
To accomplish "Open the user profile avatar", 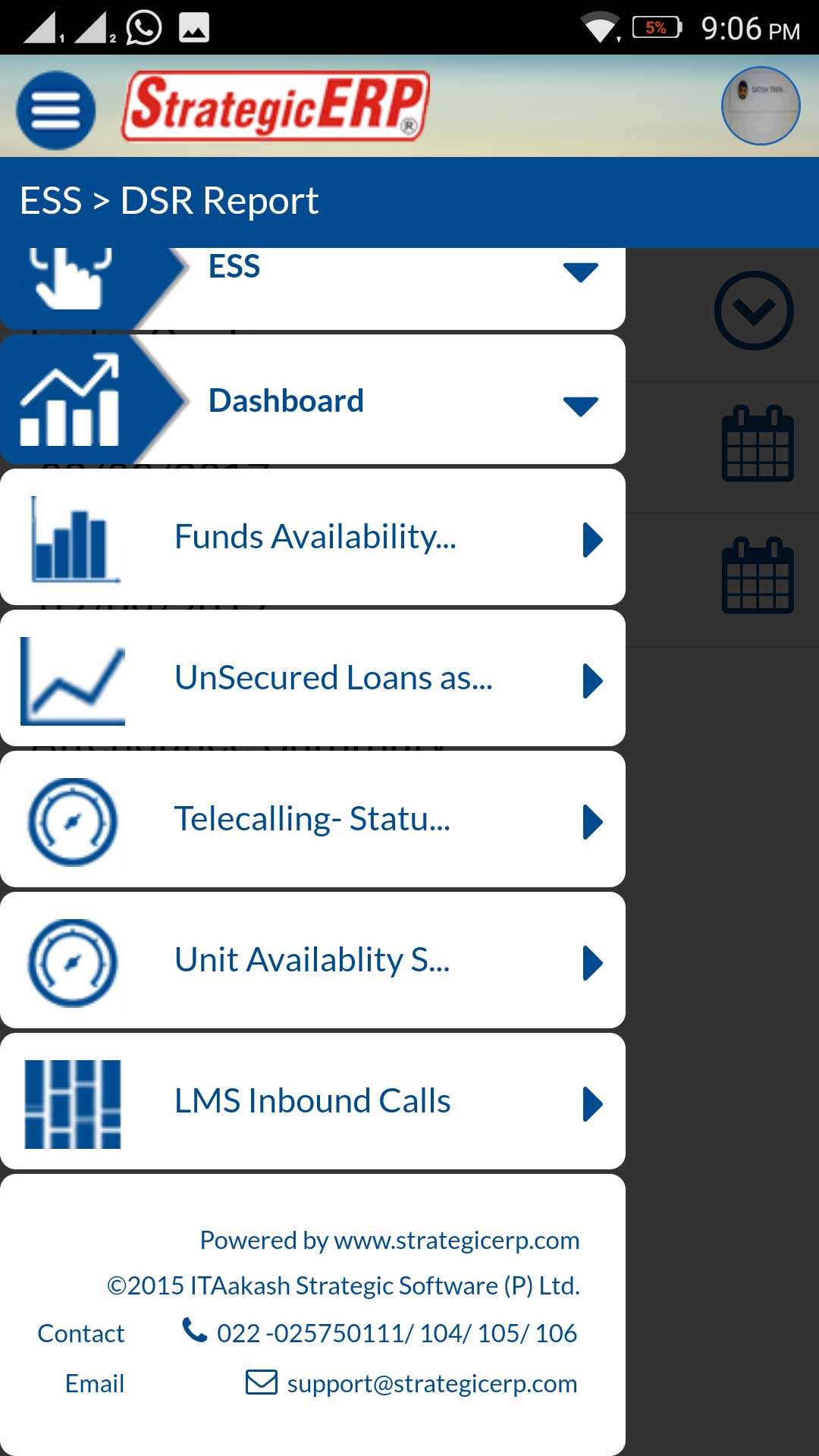I will pos(761,106).
